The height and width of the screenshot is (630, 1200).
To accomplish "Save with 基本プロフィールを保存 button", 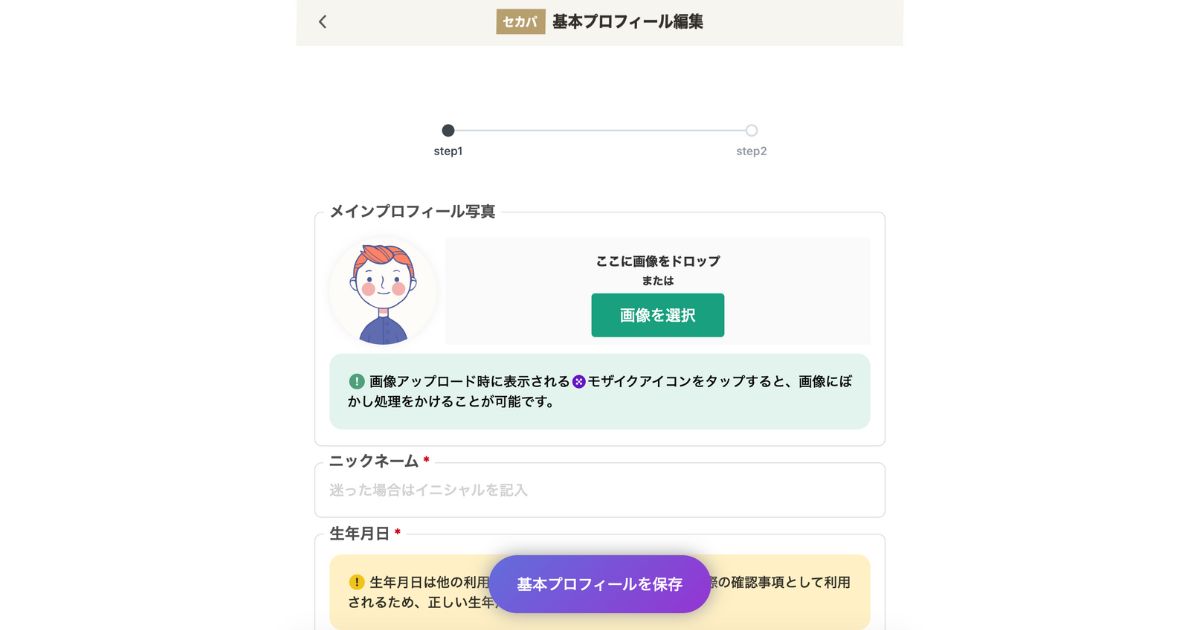I will 600,584.
